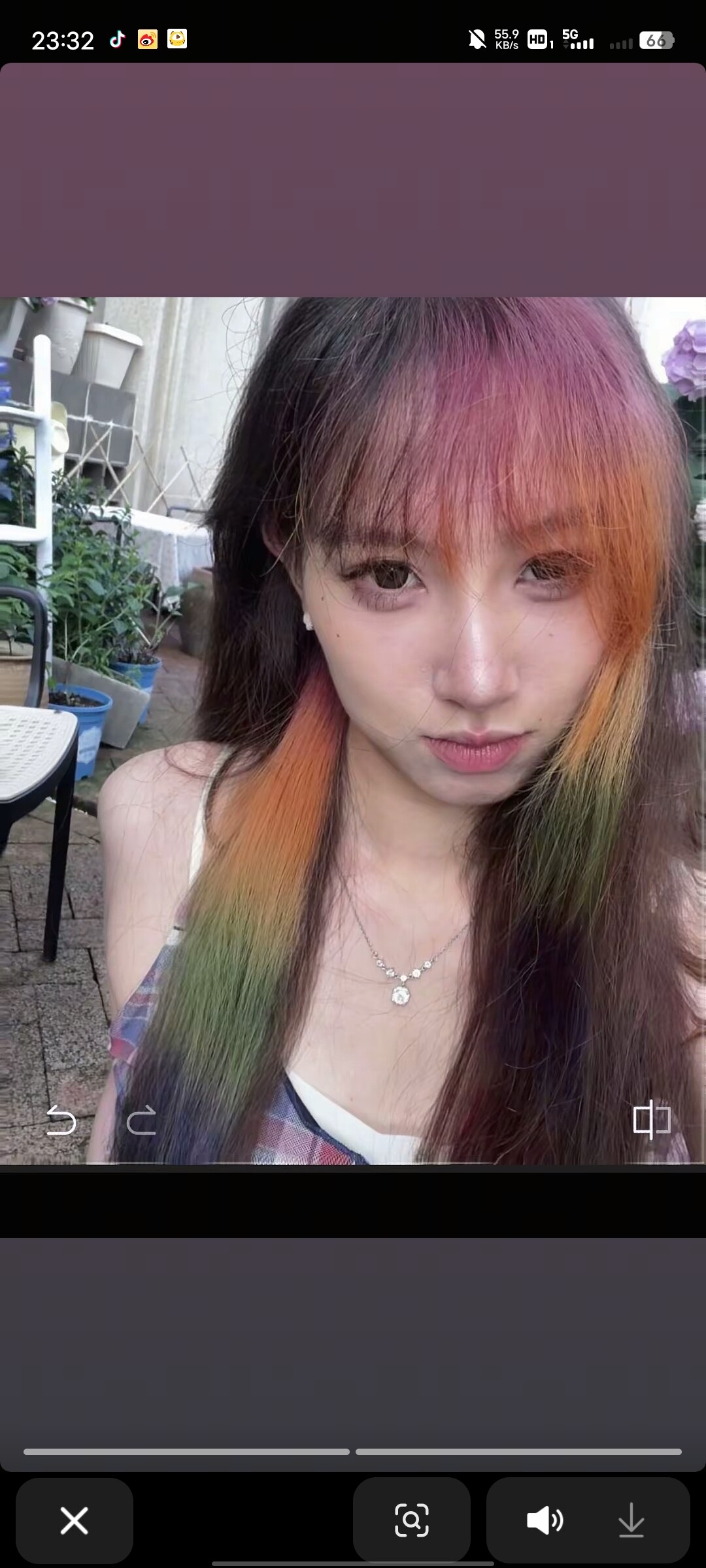
Task: Close the viewer with the X button
Action: click(x=75, y=1520)
